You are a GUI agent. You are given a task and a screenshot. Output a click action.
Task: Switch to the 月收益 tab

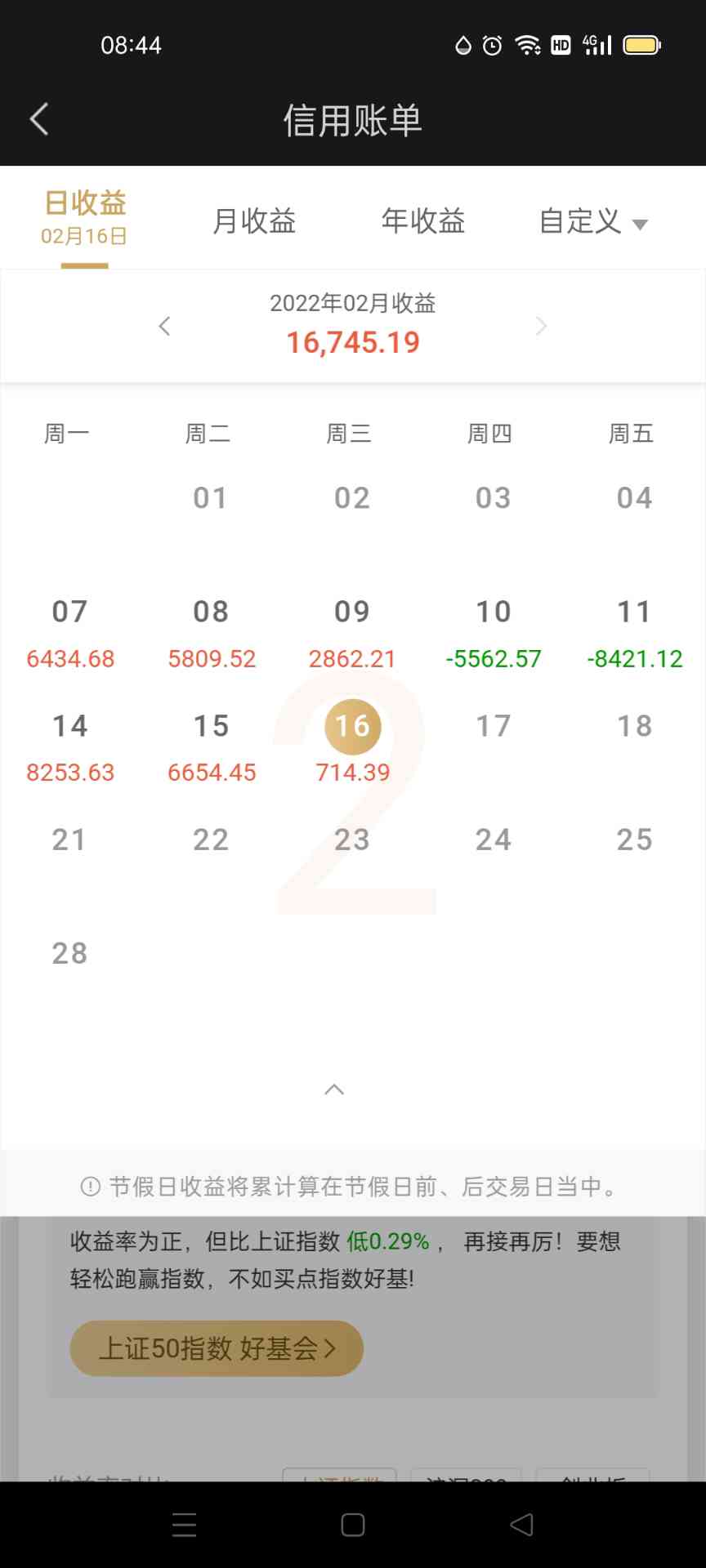tap(254, 220)
